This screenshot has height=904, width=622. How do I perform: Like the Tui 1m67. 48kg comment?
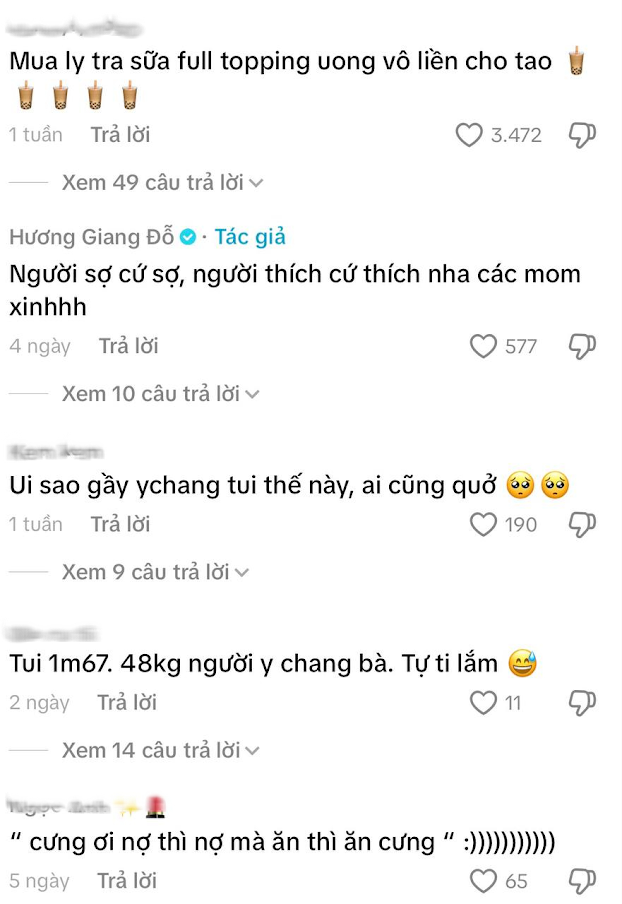483,703
